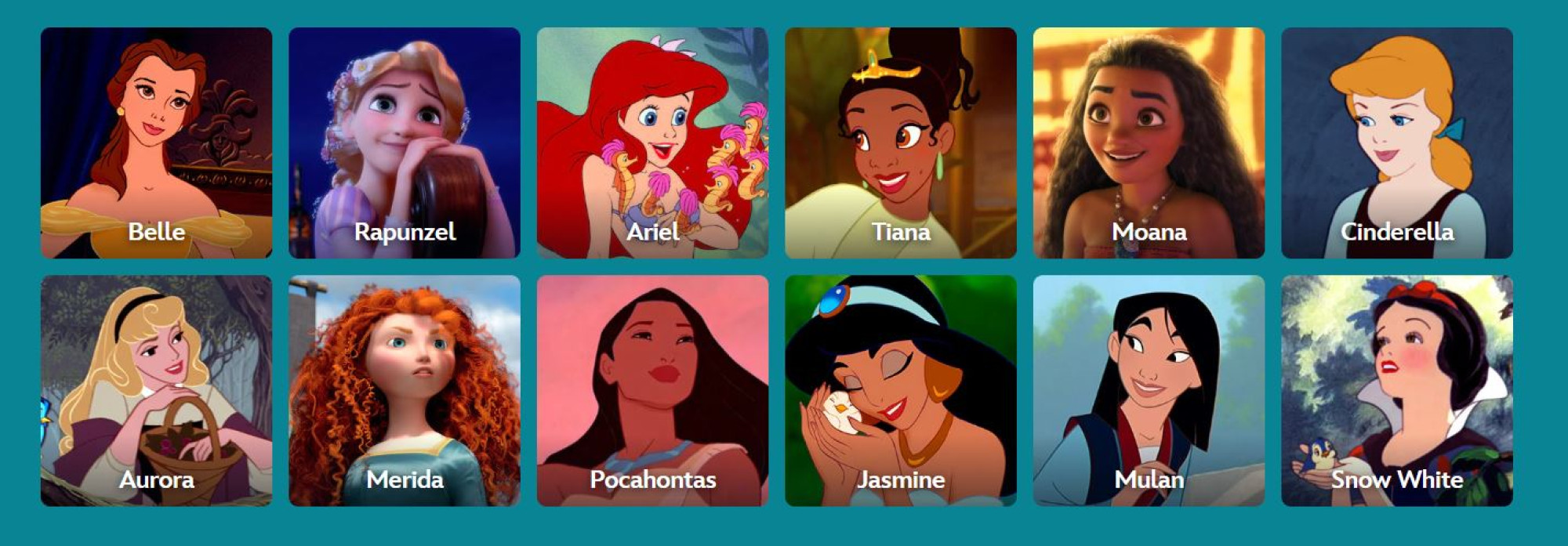Open the Belle character tile
The width and height of the screenshot is (1568, 546).
tap(156, 143)
